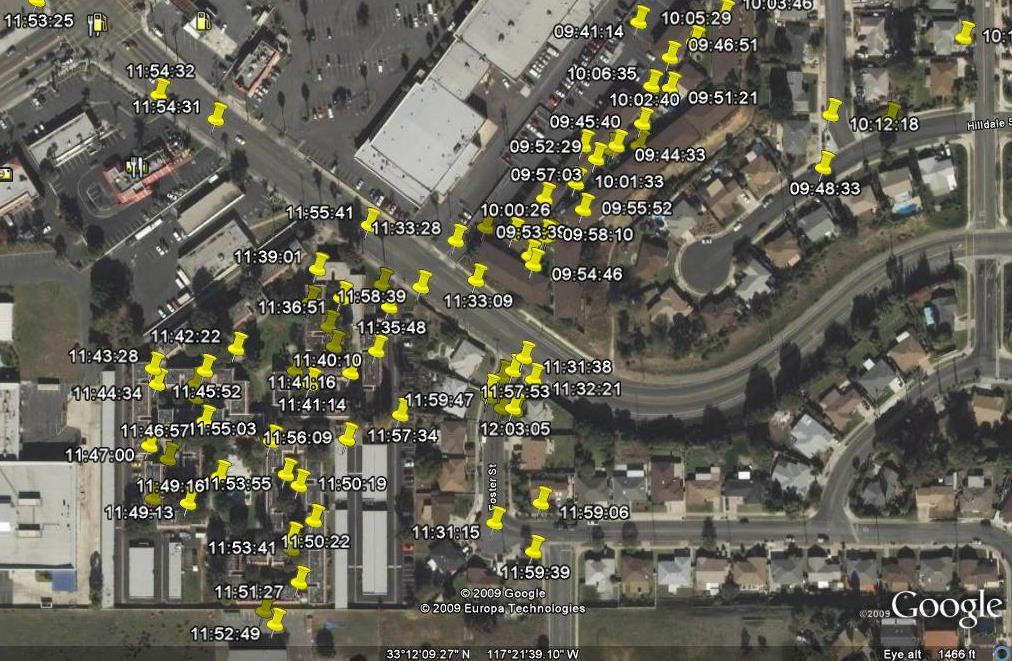Select the placemark pin labeled 10:12:18
The height and width of the screenshot is (661, 1012).
point(893,110)
